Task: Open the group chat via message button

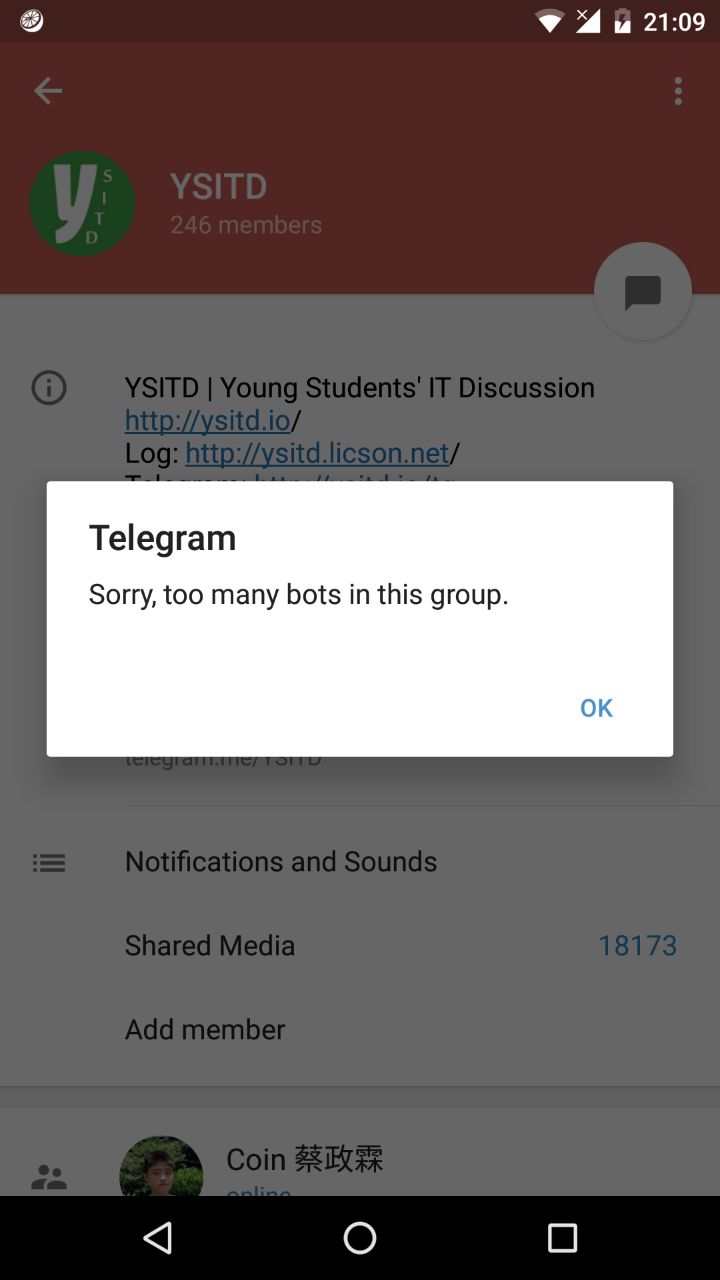Action: pyautogui.click(x=642, y=292)
